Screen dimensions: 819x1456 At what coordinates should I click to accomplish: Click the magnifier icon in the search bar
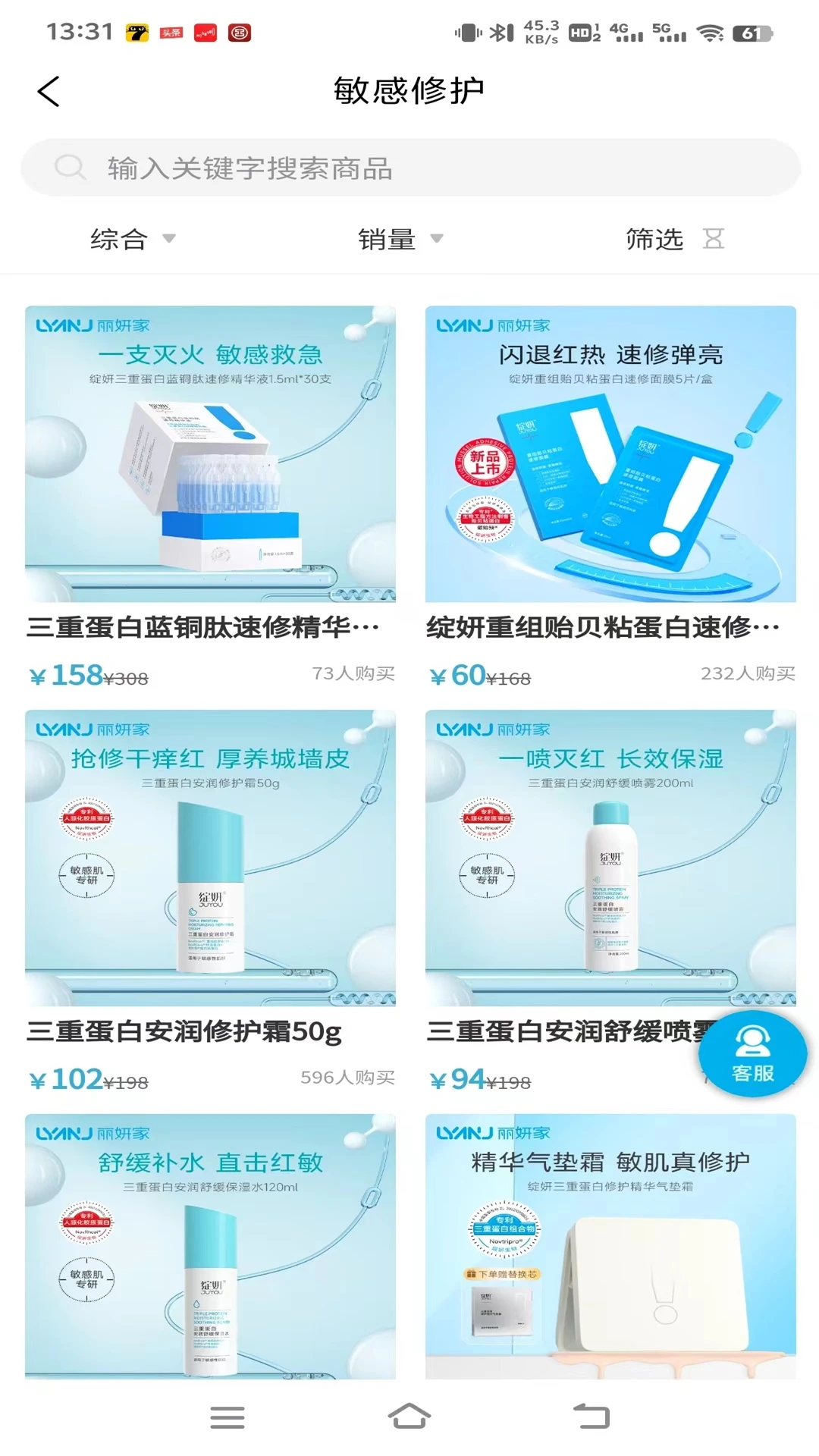(x=71, y=168)
